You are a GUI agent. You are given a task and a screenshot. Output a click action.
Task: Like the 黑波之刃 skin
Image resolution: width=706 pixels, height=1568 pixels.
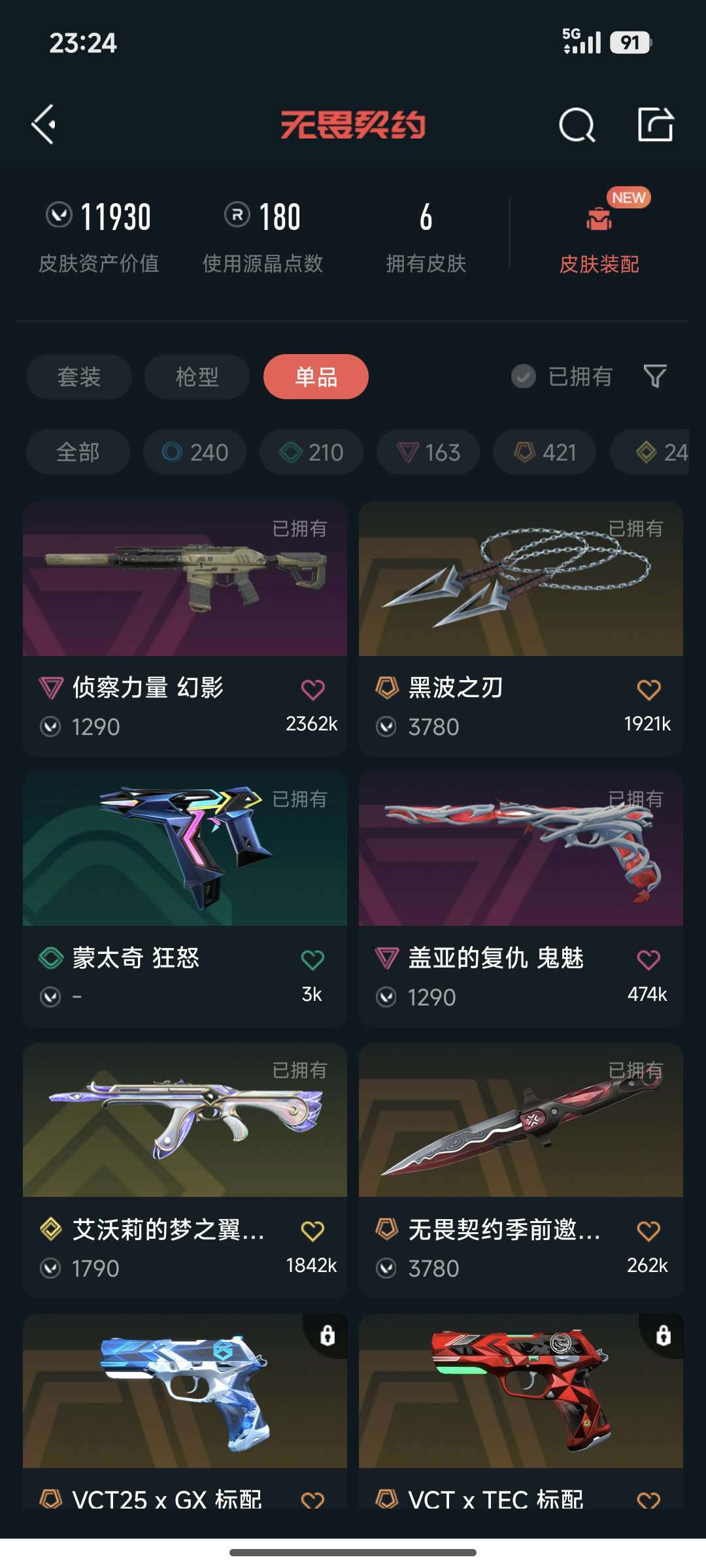click(x=648, y=689)
